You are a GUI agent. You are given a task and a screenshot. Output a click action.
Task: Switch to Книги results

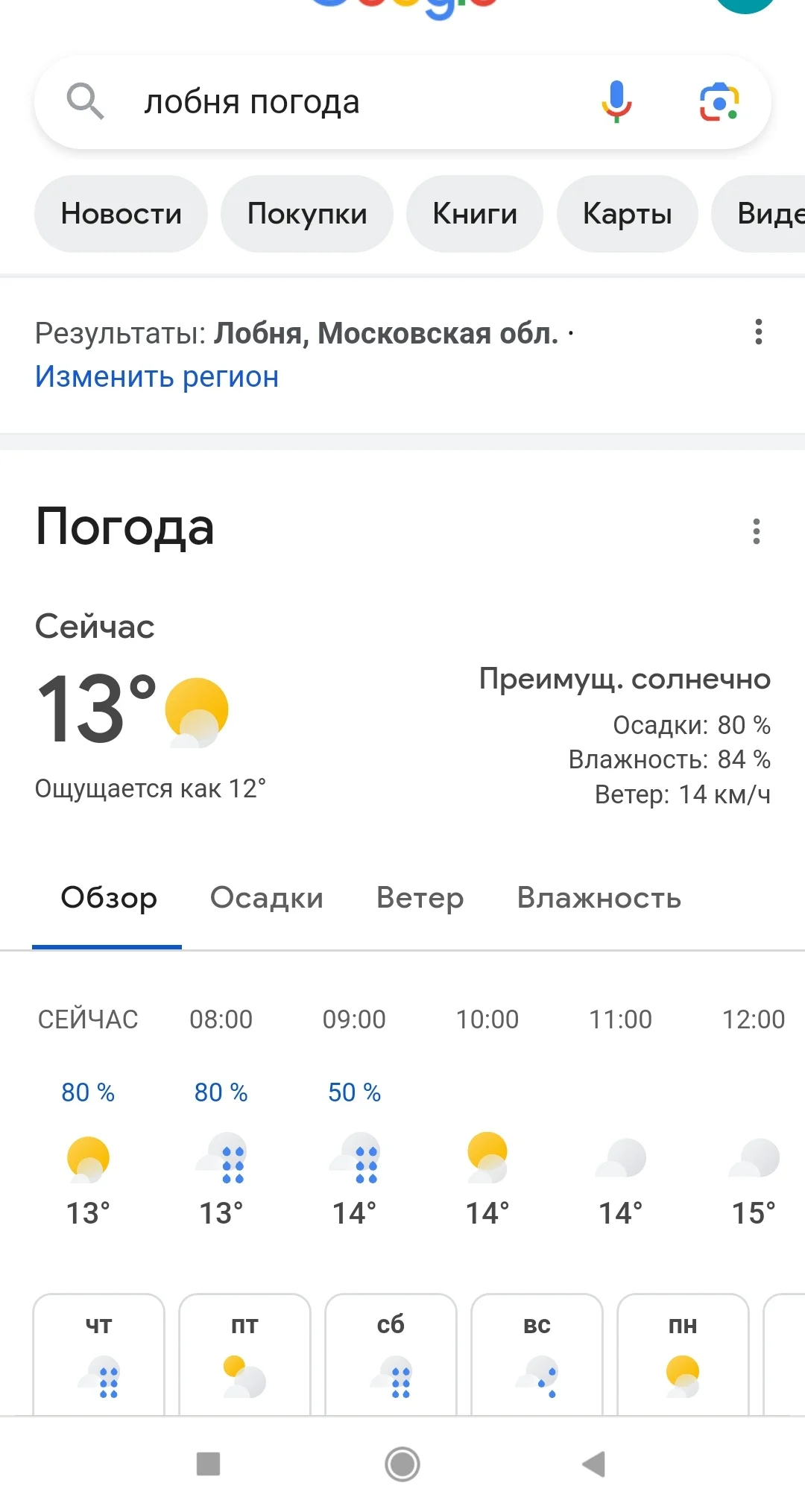[x=475, y=214]
